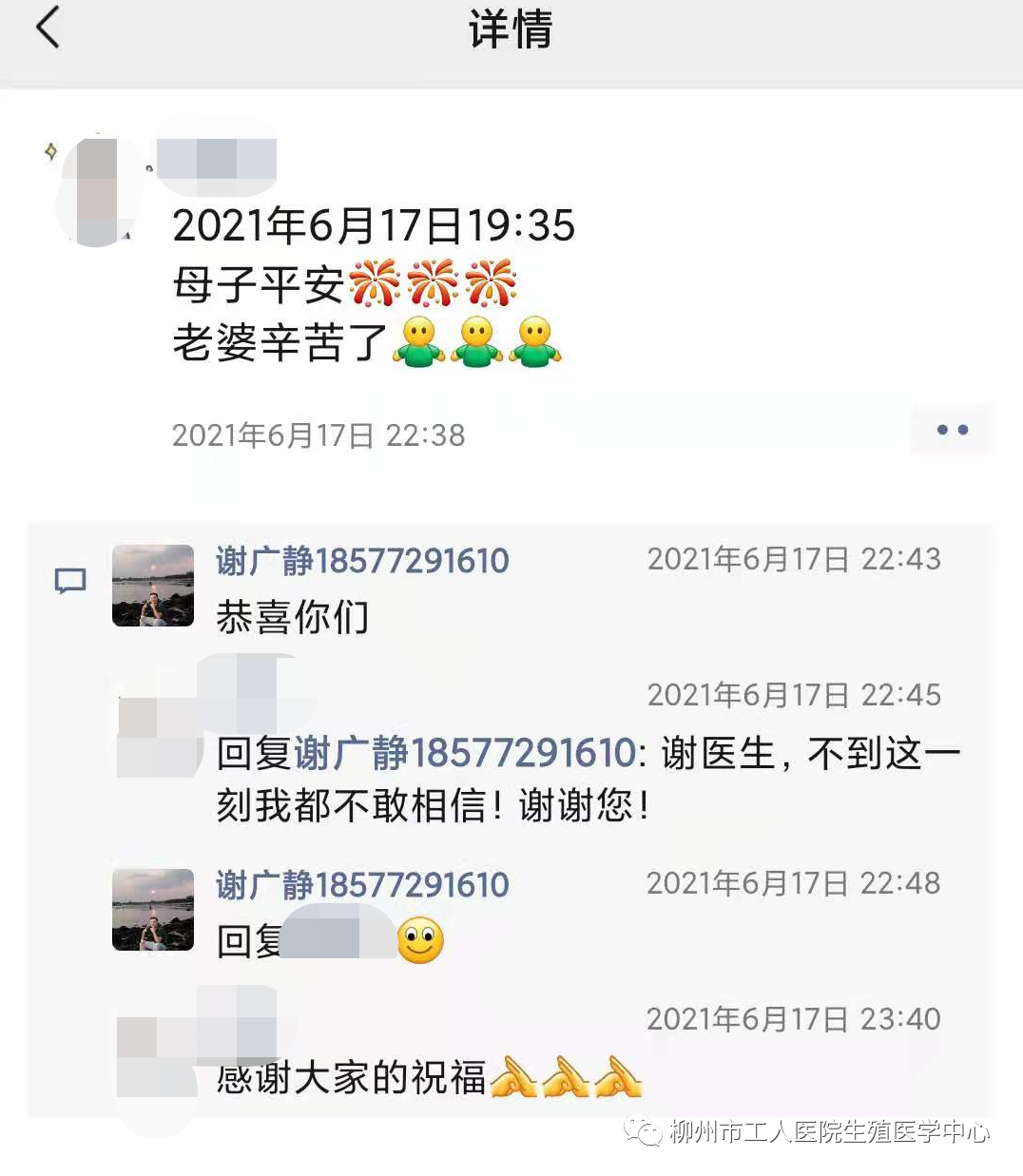The height and width of the screenshot is (1176, 1023).
Task: Tap the 谢广静 name link in the 22:45 reply
Action: click(x=464, y=753)
